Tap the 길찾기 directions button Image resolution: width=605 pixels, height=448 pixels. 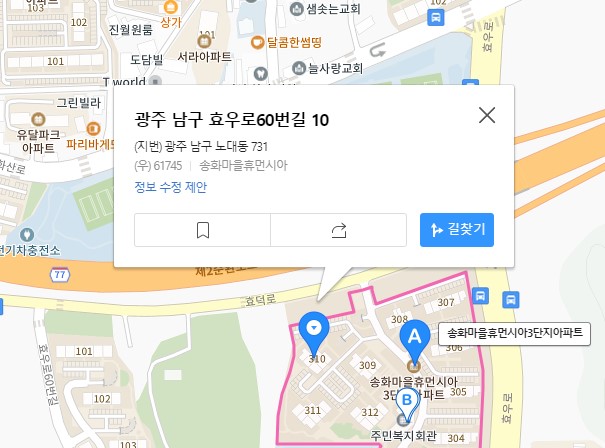pos(456,230)
